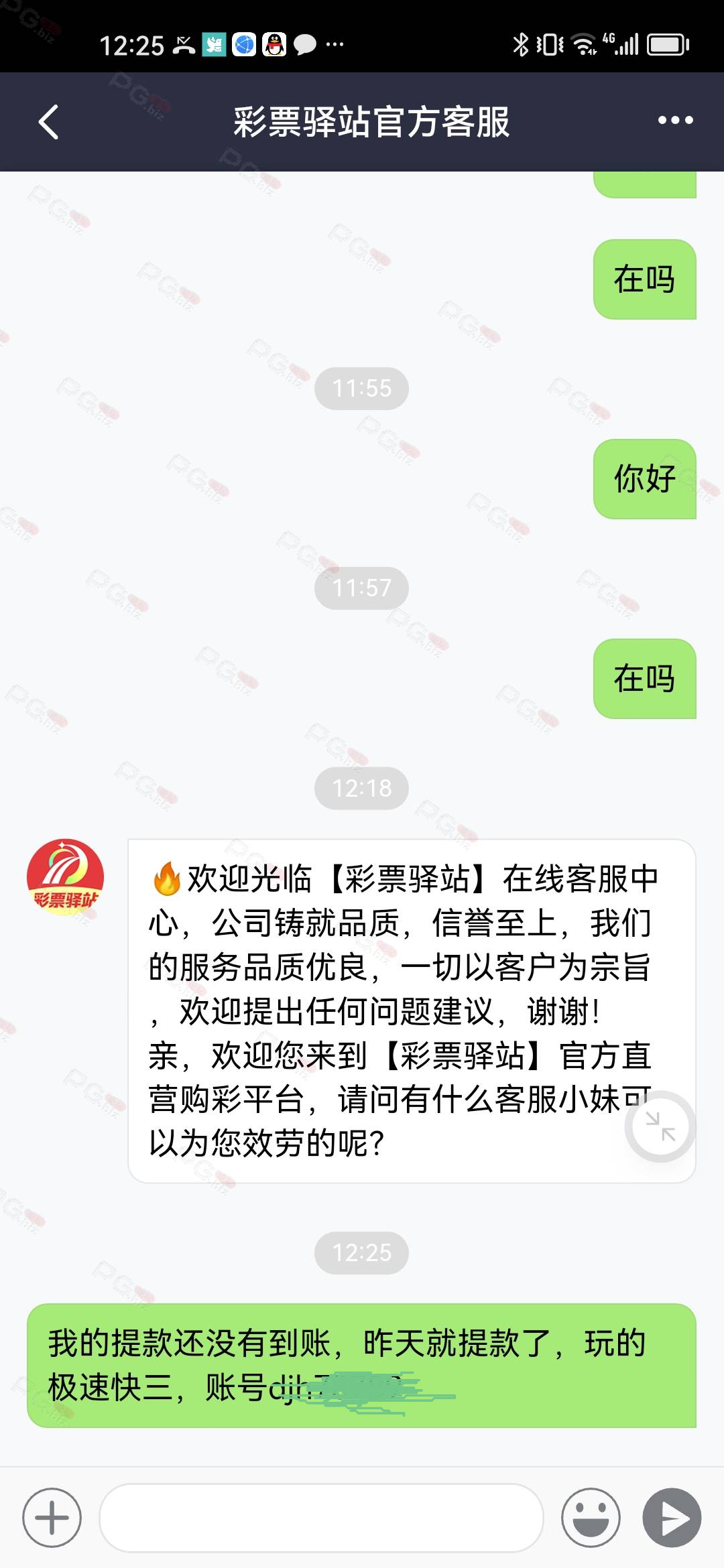Send the message with arrow button
Screen dimensions: 724x1568
click(672, 1518)
